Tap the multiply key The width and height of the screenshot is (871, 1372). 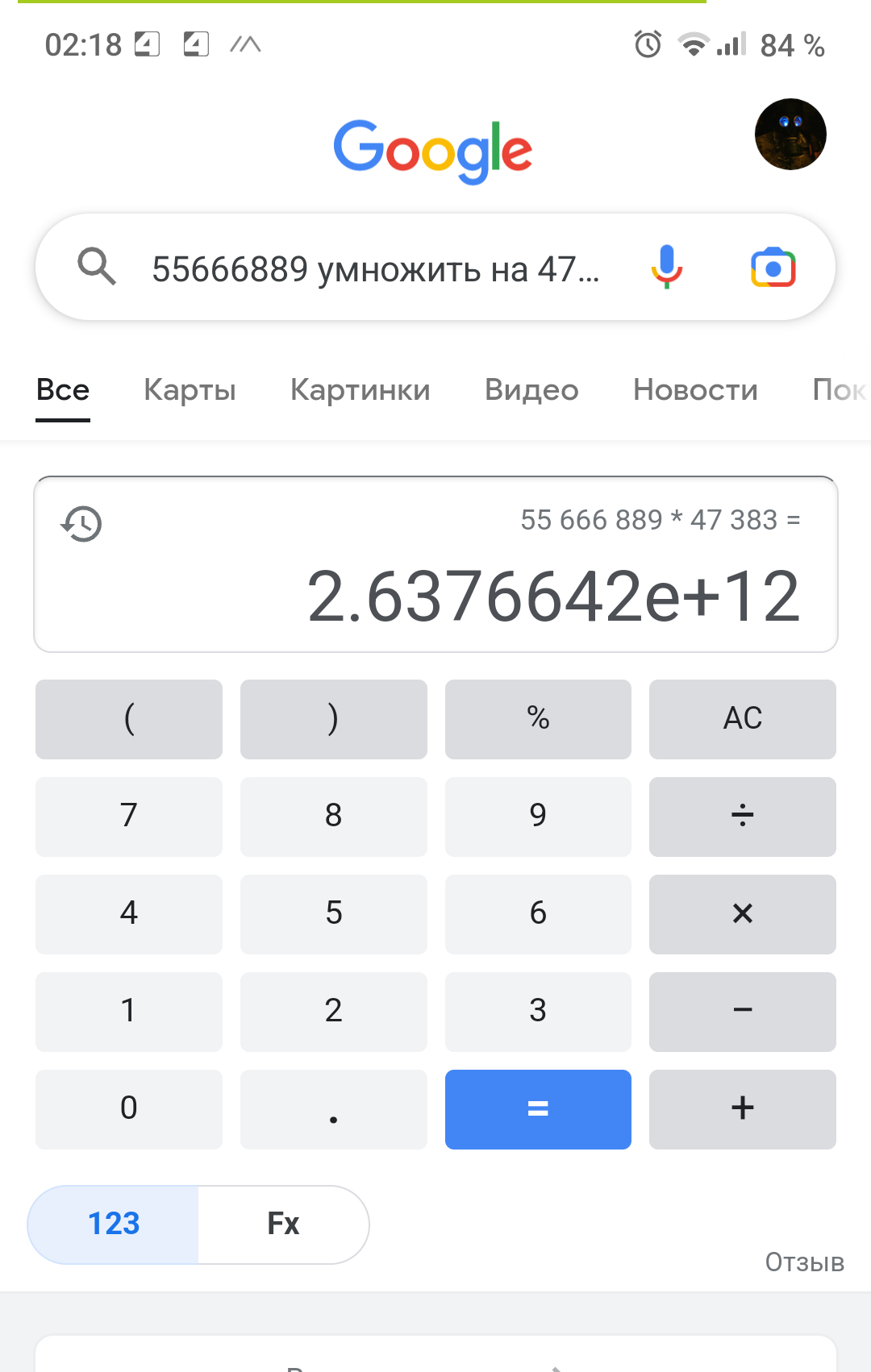[x=742, y=913]
